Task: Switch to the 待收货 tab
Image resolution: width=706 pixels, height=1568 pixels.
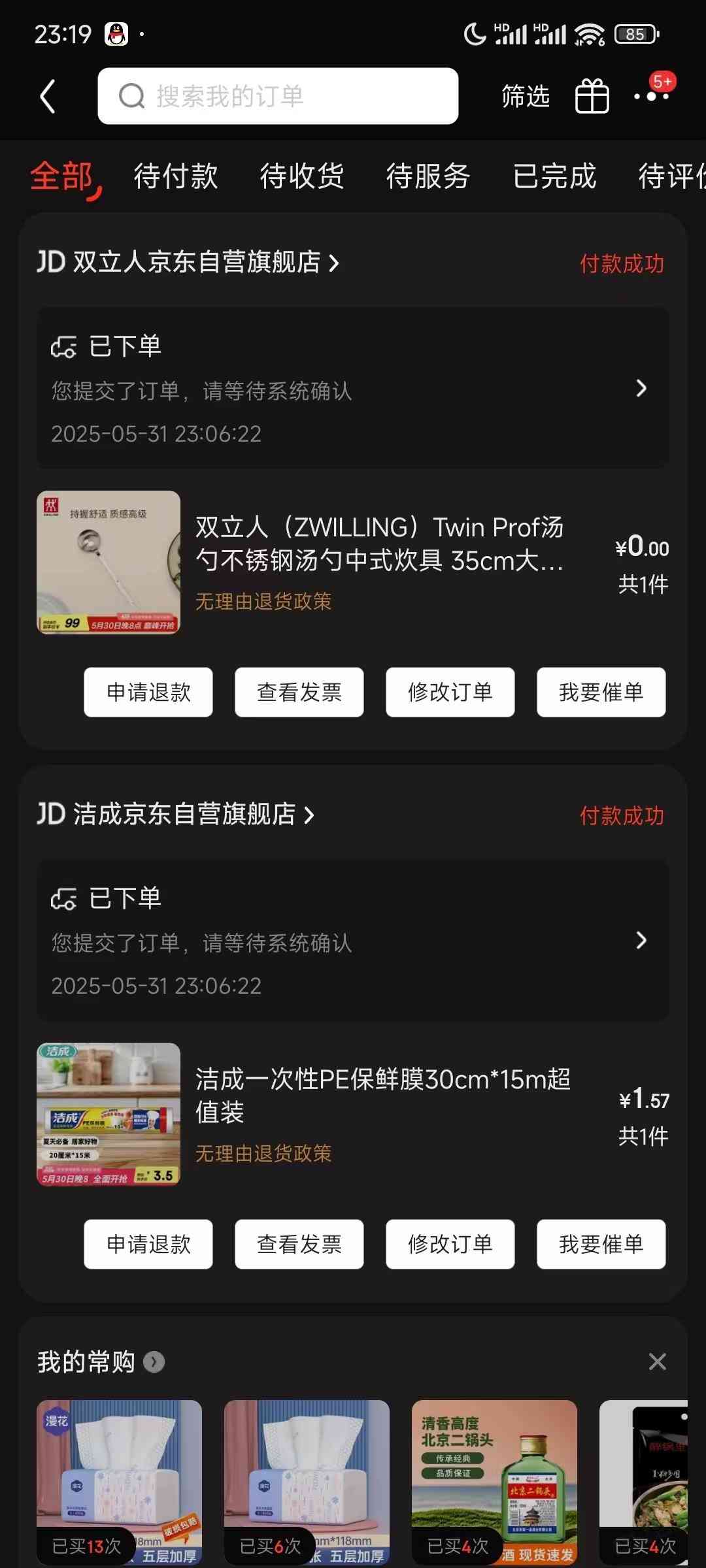Action: [302, 176]
